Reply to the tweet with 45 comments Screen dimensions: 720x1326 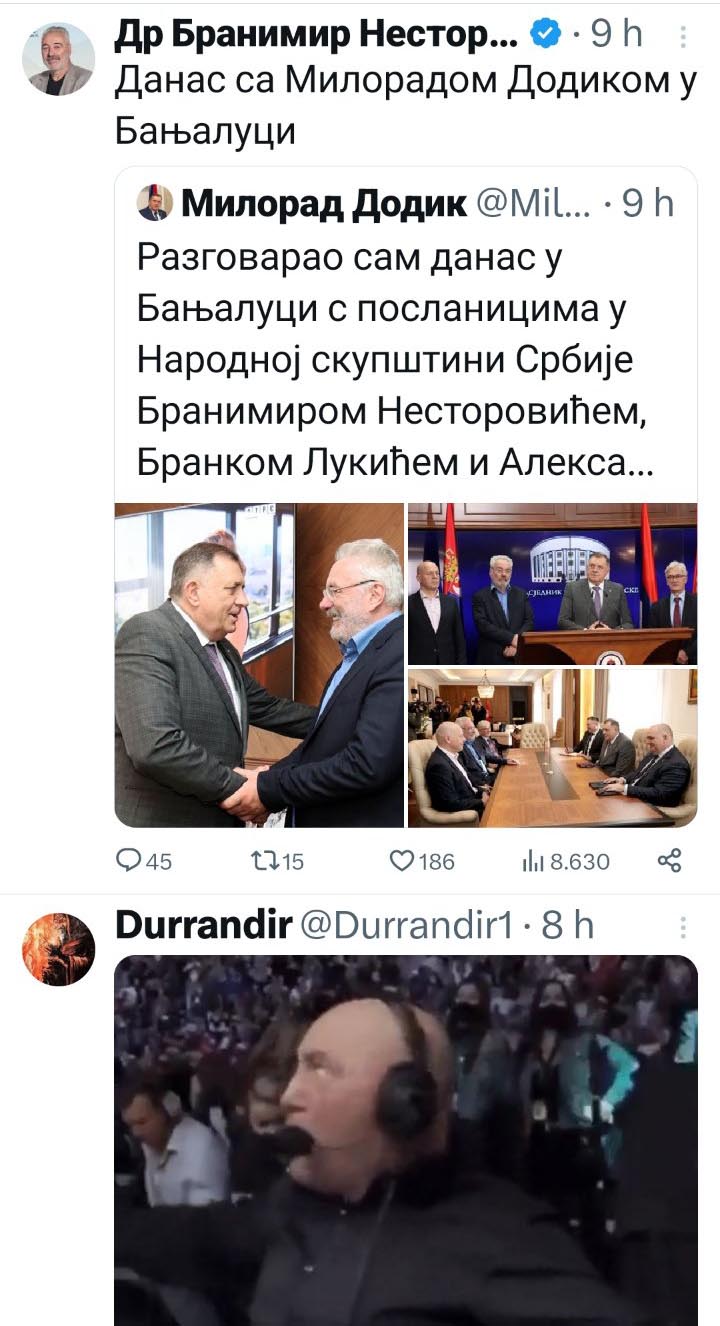tap(145, 860)
